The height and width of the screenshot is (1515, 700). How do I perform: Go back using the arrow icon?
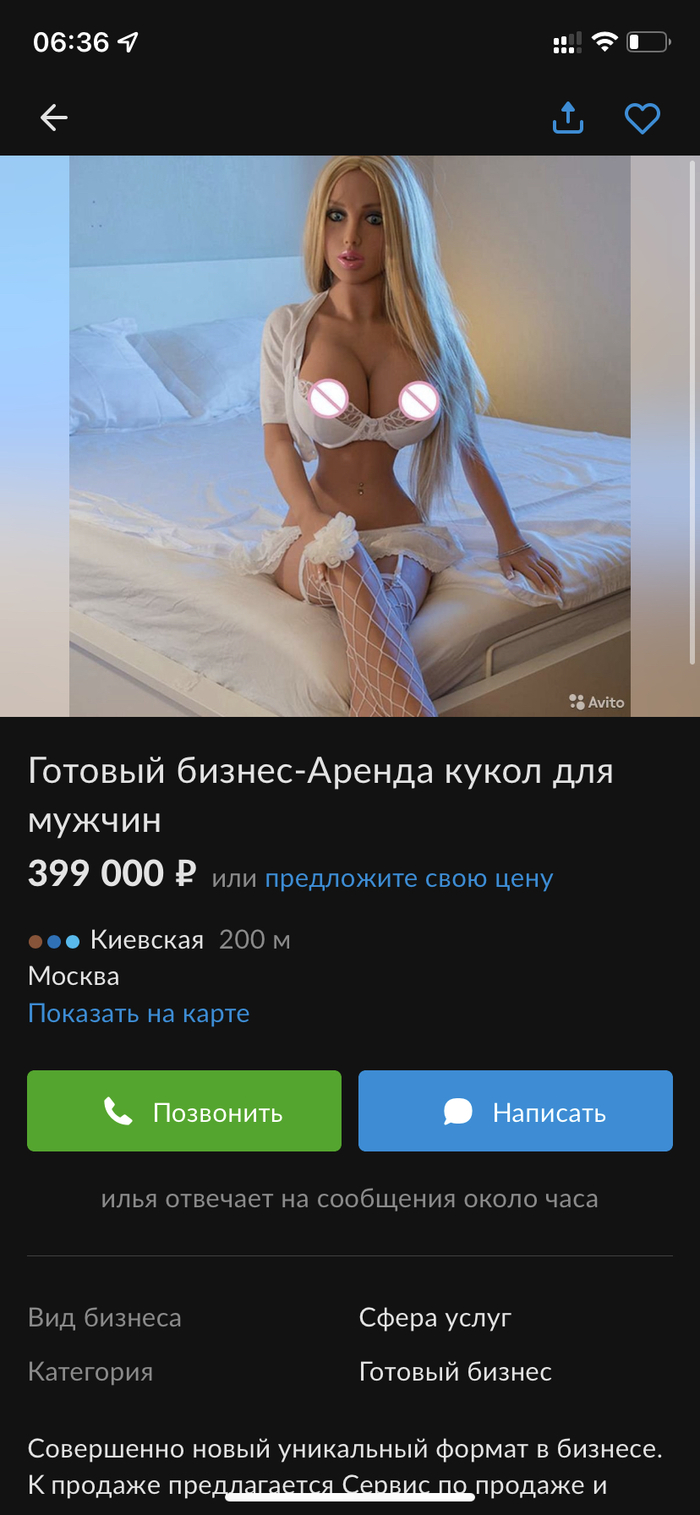[x=54, y=118]
